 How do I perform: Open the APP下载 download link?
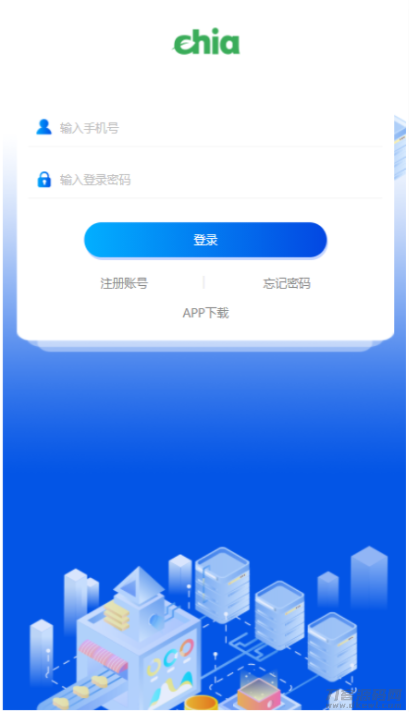206,313
